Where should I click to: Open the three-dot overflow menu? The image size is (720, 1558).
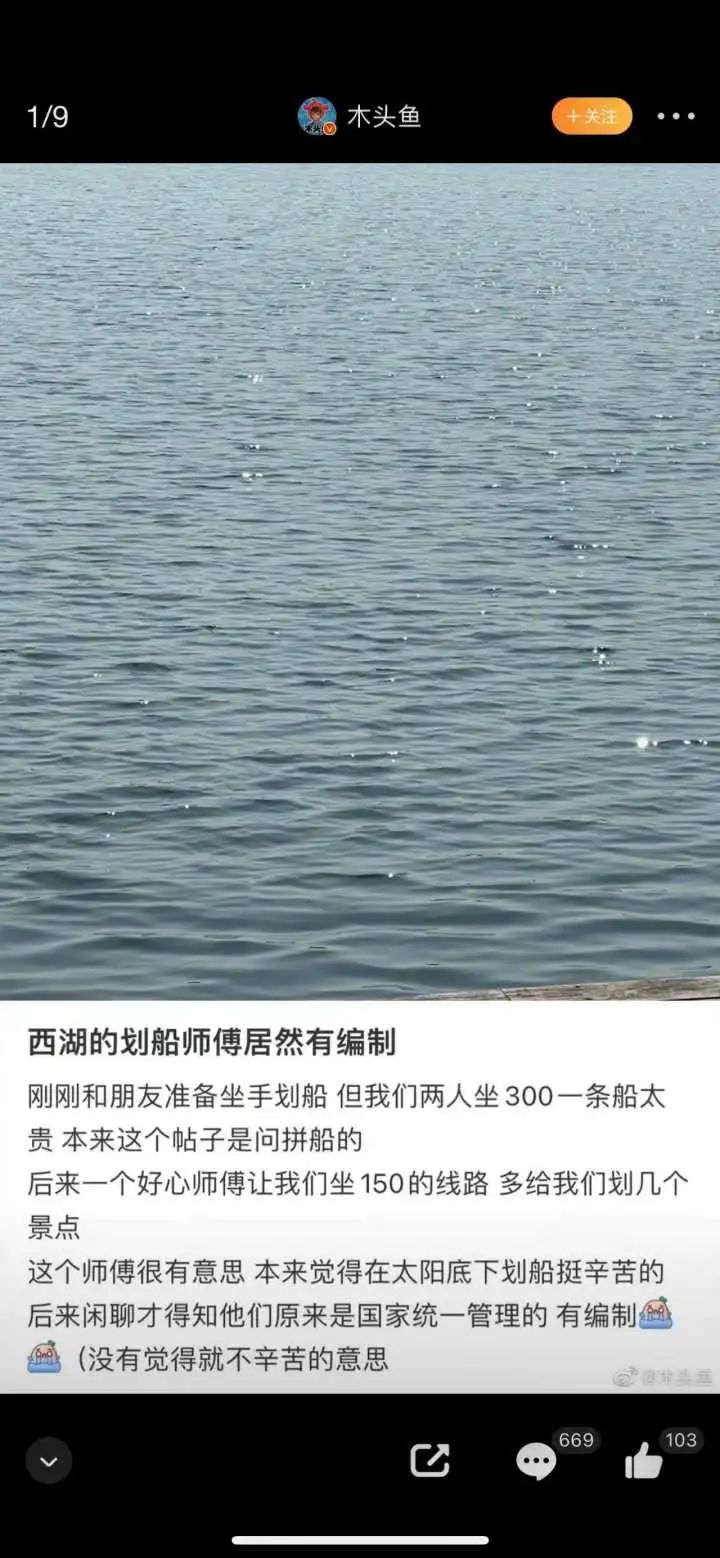(676, 116)
